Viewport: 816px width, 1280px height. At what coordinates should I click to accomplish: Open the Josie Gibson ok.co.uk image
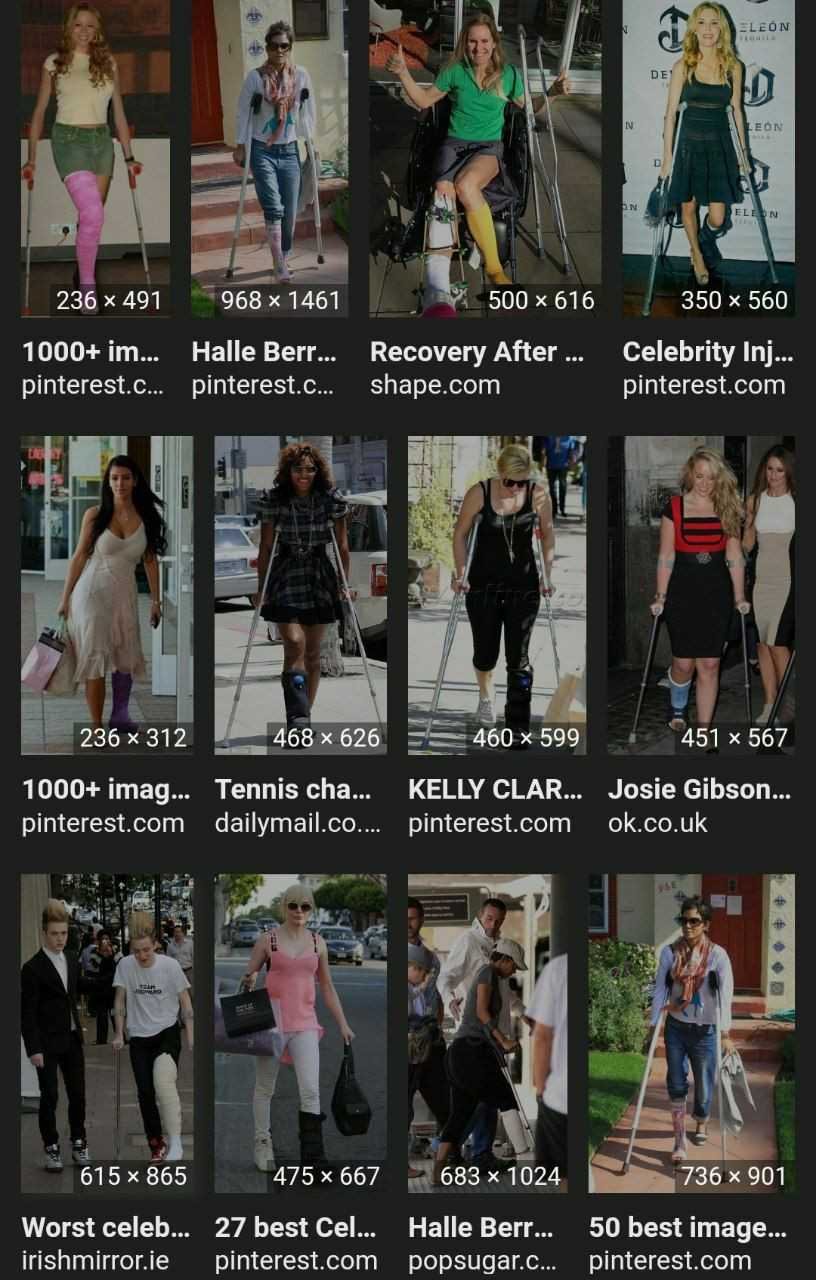tap(701, 594)
